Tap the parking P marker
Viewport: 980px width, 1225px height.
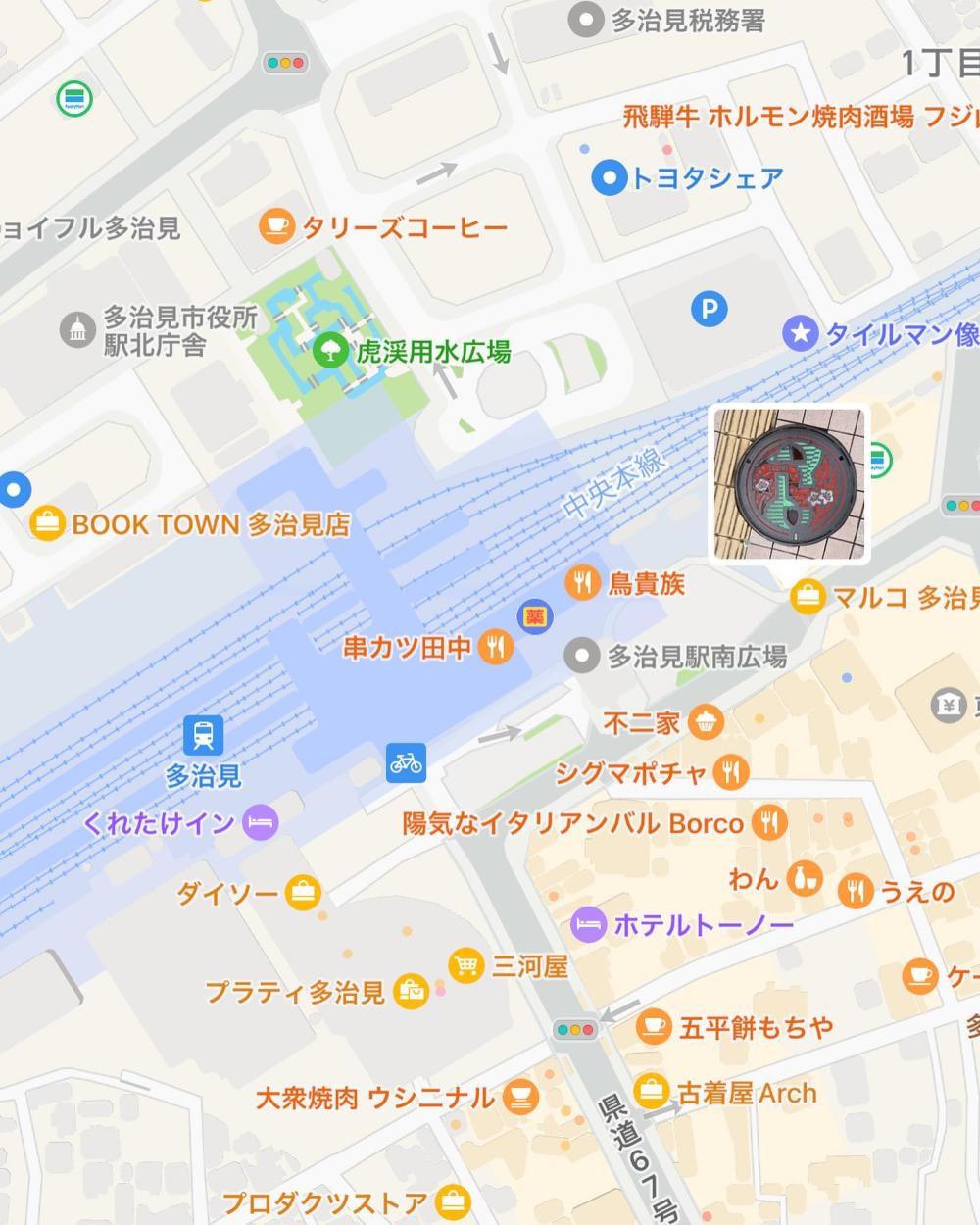tap(709, 311)
